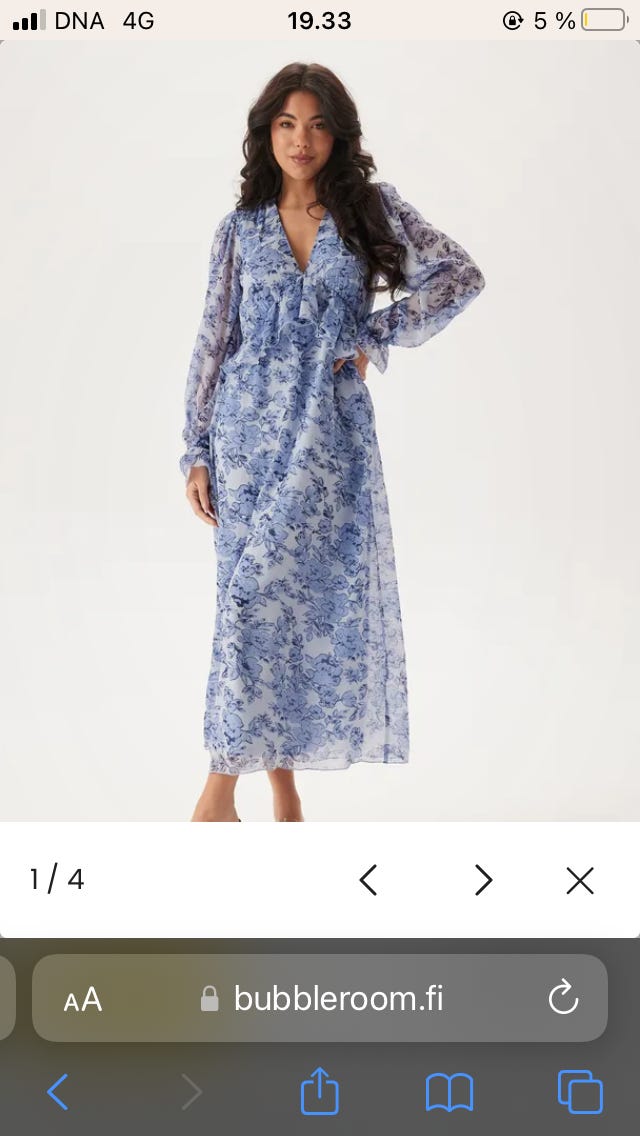
Task: Show the next product image
Action: [483, 880]
